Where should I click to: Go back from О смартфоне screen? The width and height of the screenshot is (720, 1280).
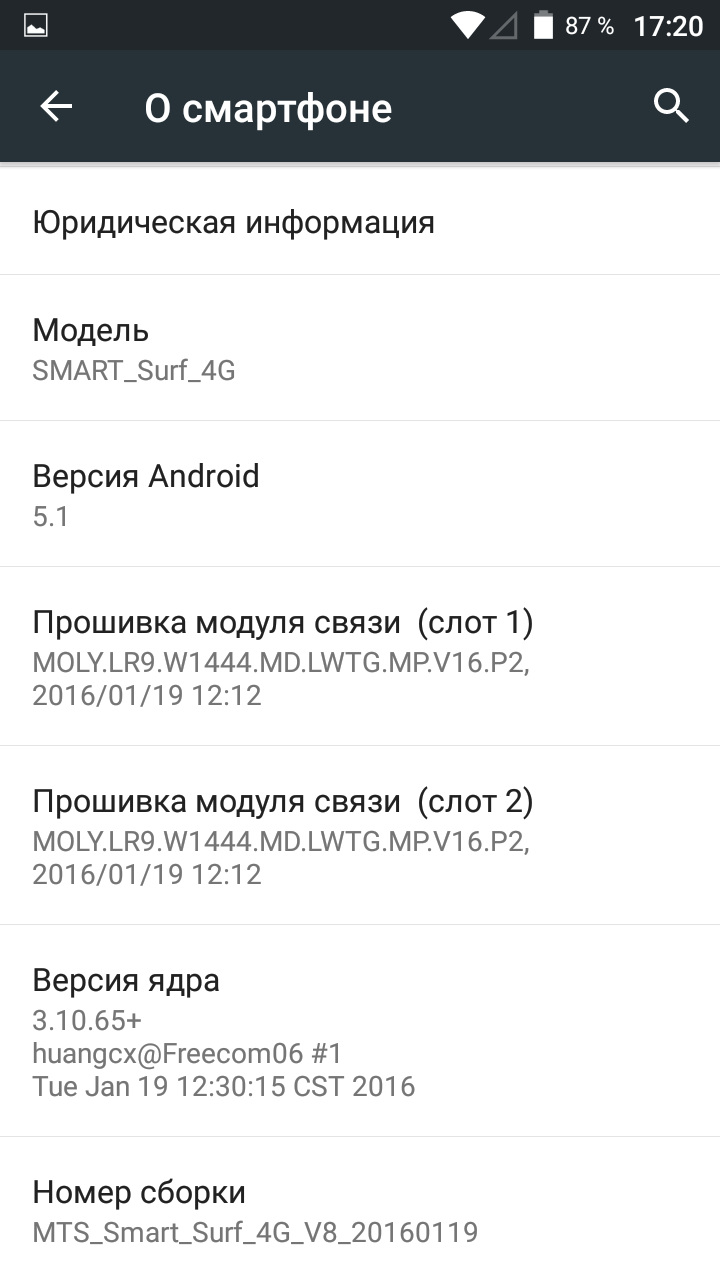56,107
